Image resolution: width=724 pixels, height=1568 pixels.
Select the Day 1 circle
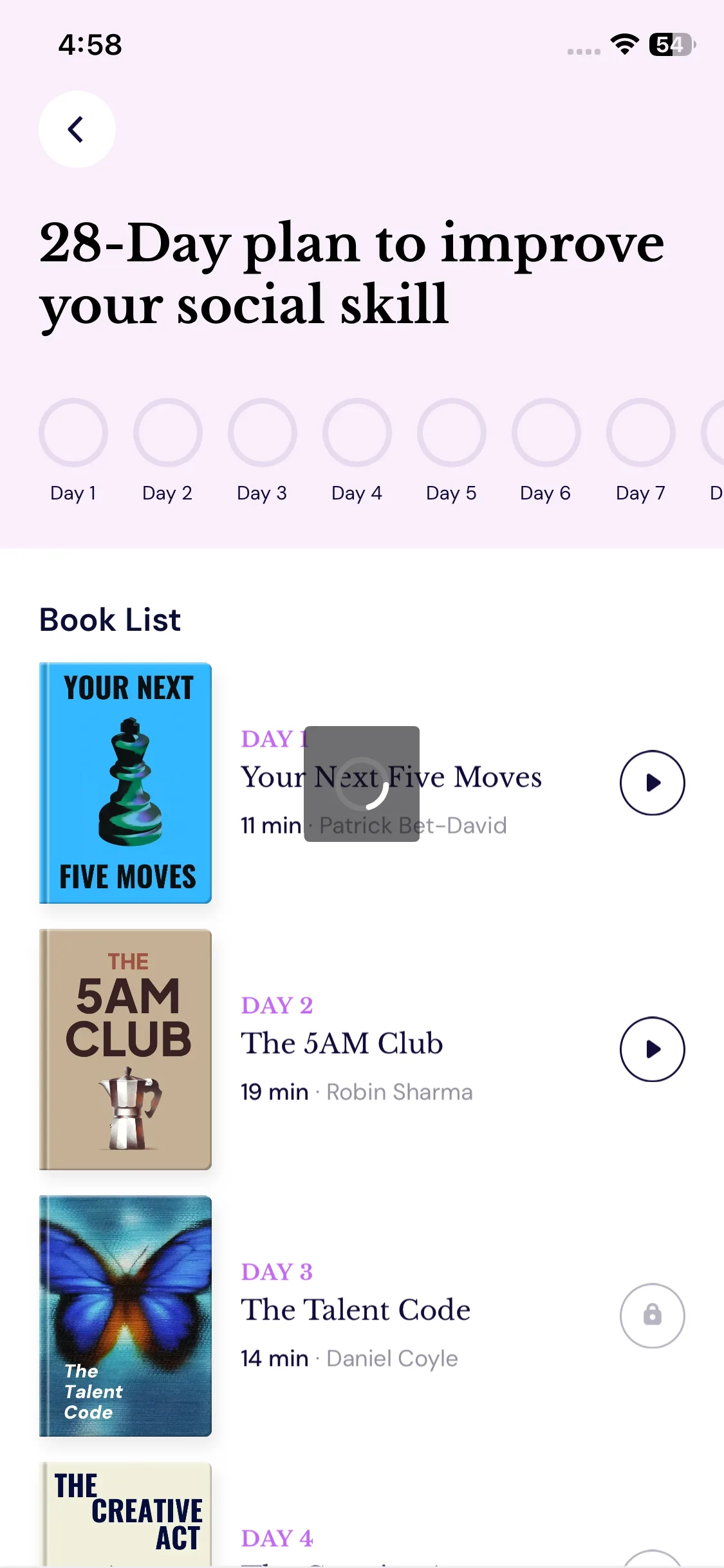[x=73, y=433]
